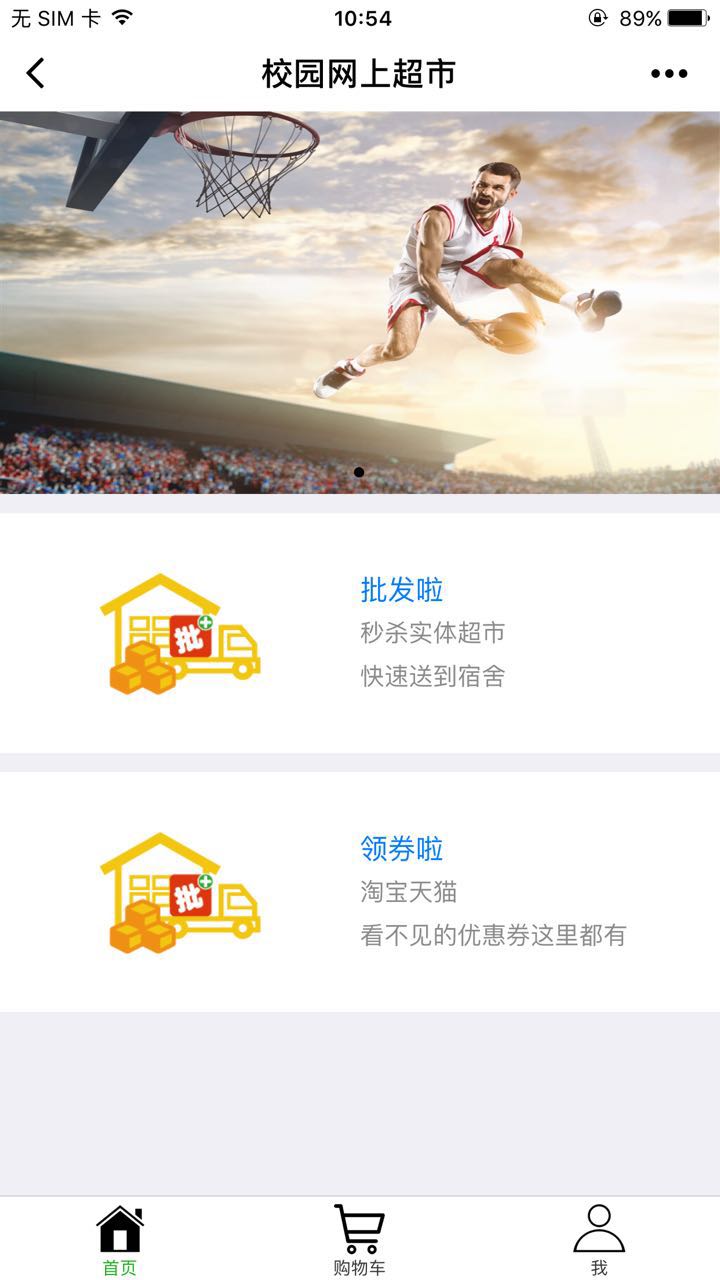Open the 批发啦 card

pos(360,633)
